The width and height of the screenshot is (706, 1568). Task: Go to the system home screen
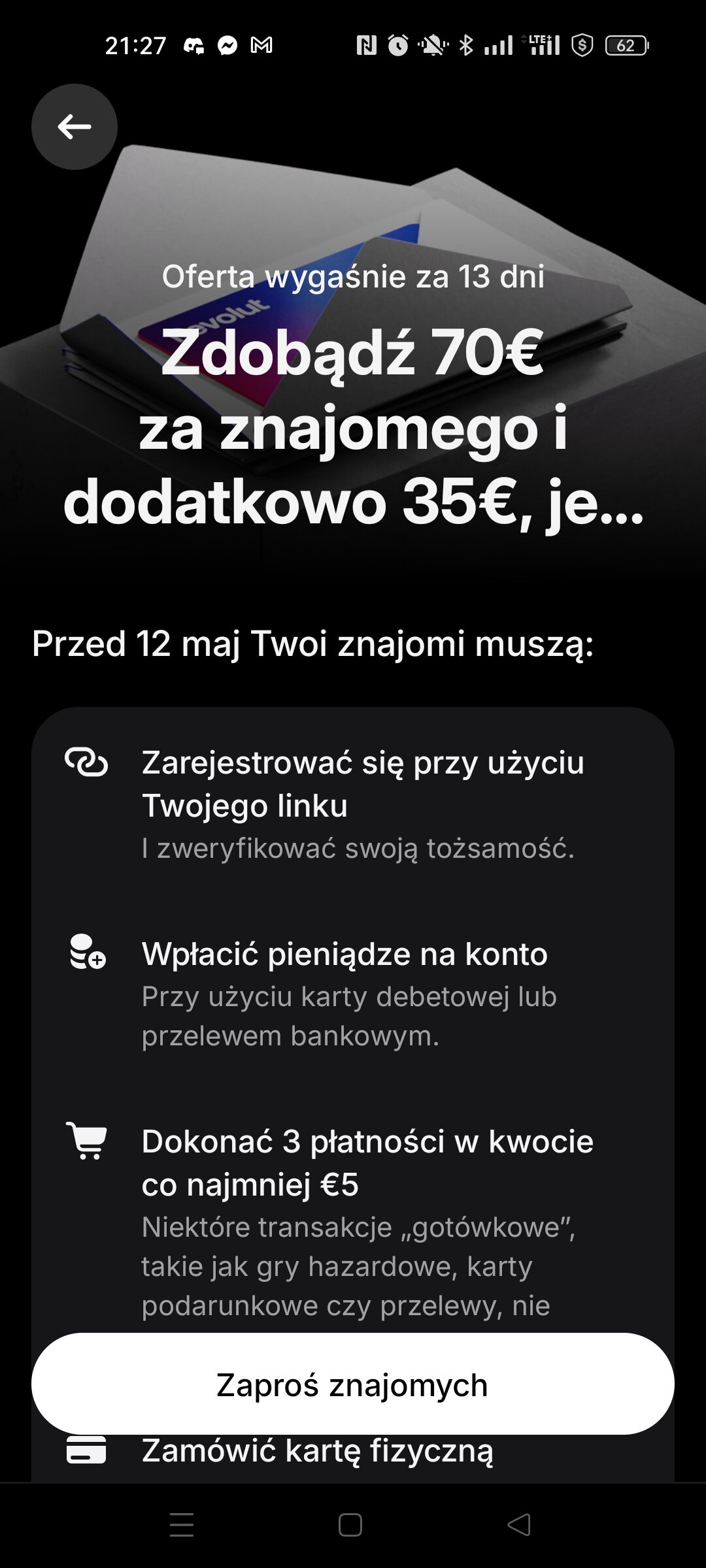[350, 1525]
